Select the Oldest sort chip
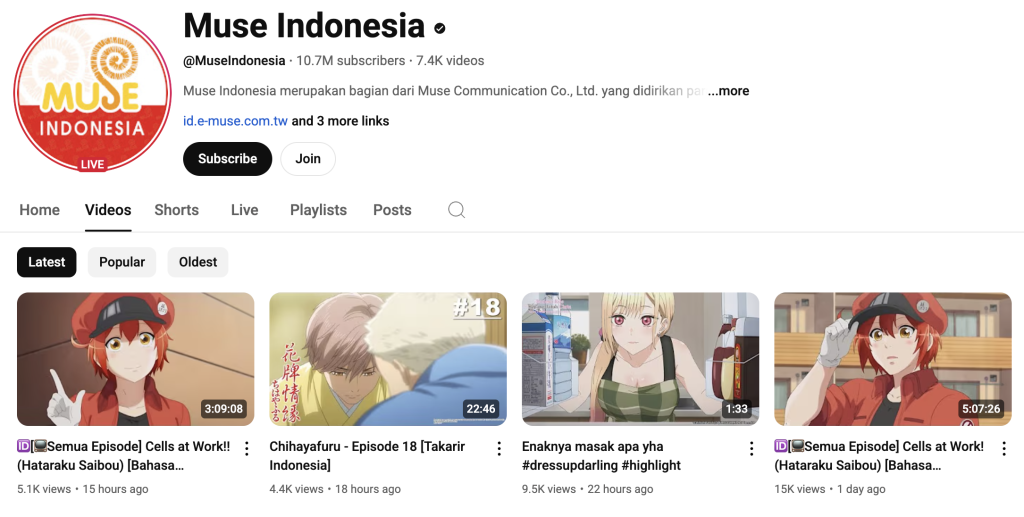Viewport: 1024px width, 517px height. pos(198,262)
